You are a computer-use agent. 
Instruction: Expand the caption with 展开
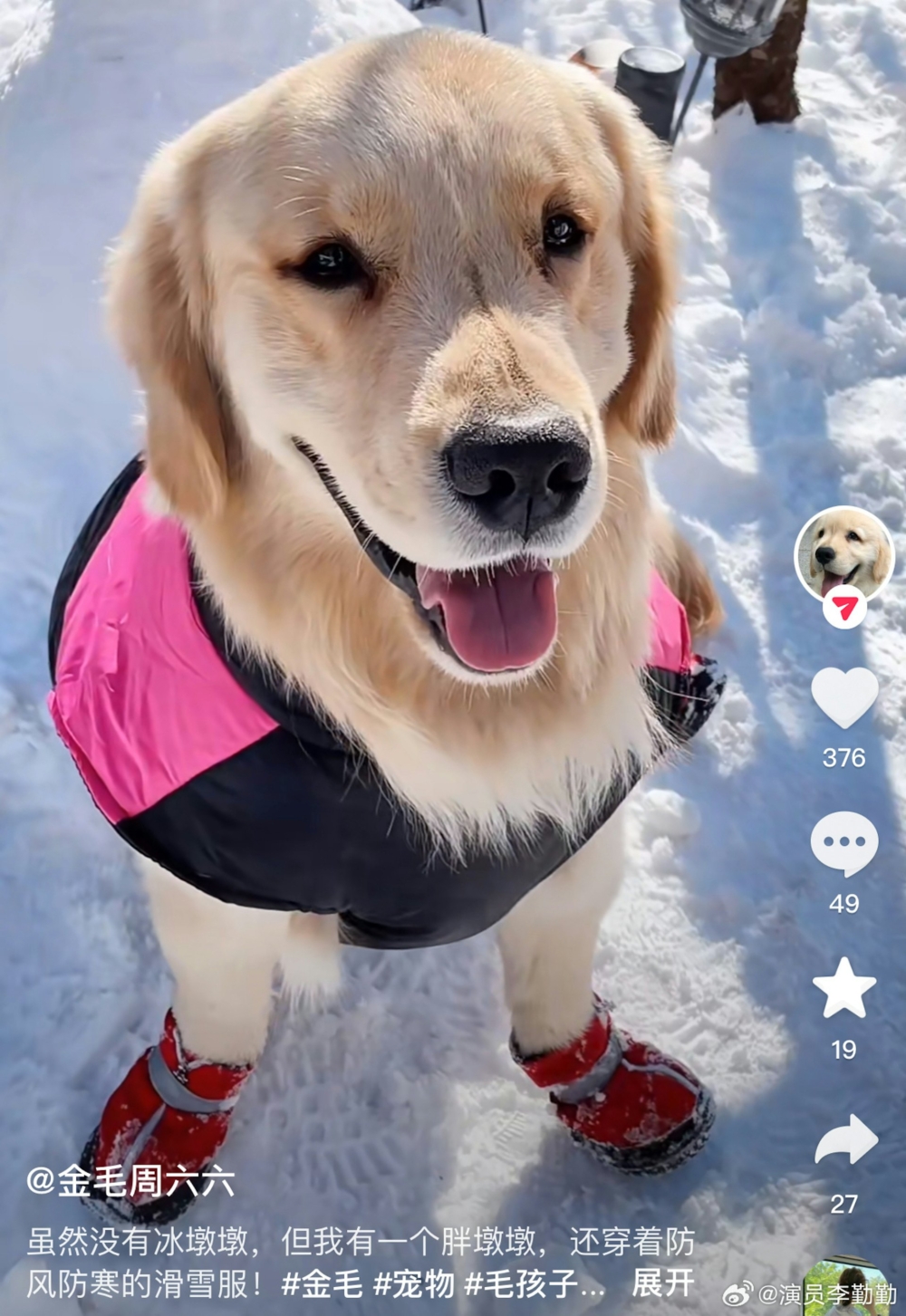pos(663,1282)
